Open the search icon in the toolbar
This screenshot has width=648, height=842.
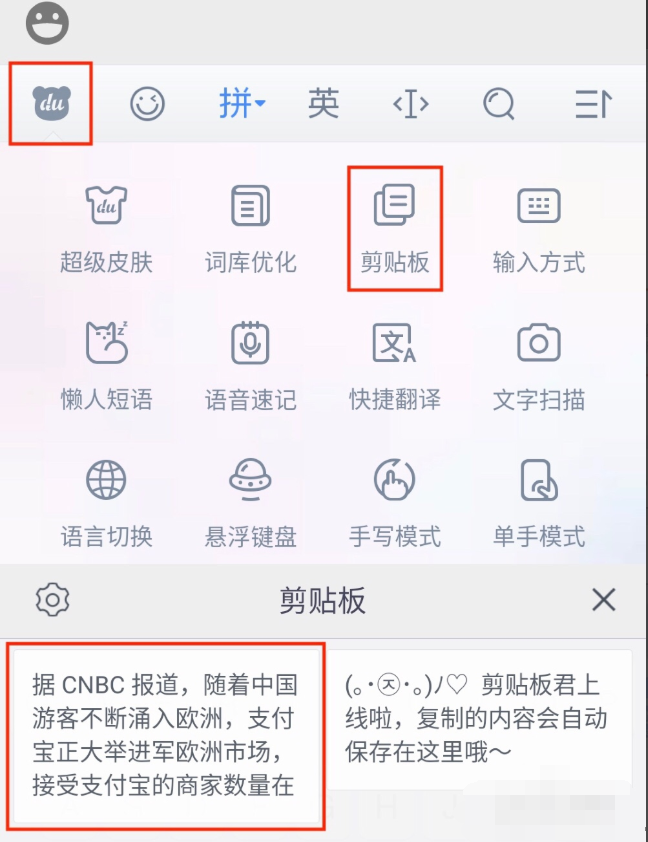pos(498,103)
